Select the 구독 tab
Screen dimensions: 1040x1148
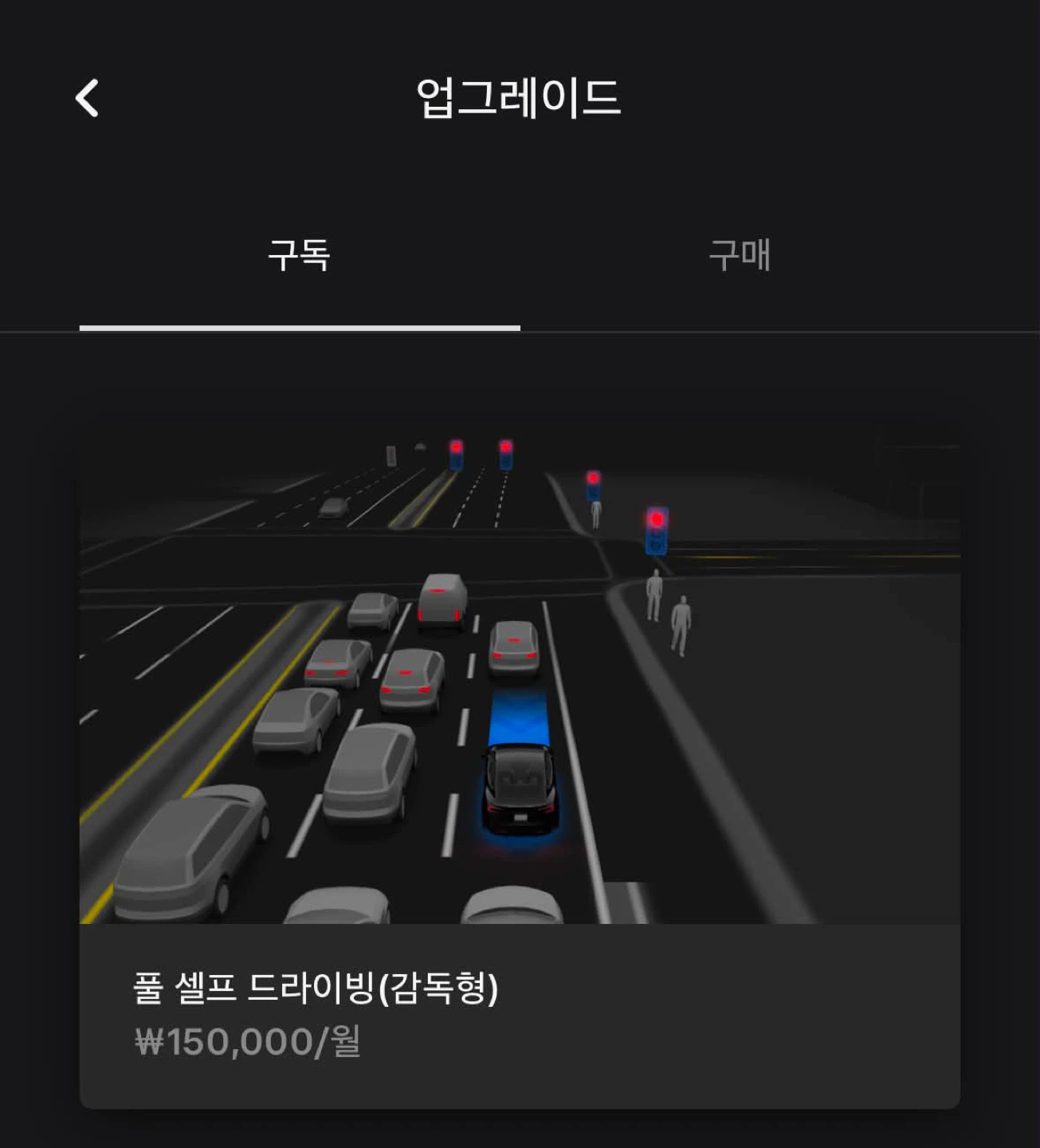pos(300,257)
